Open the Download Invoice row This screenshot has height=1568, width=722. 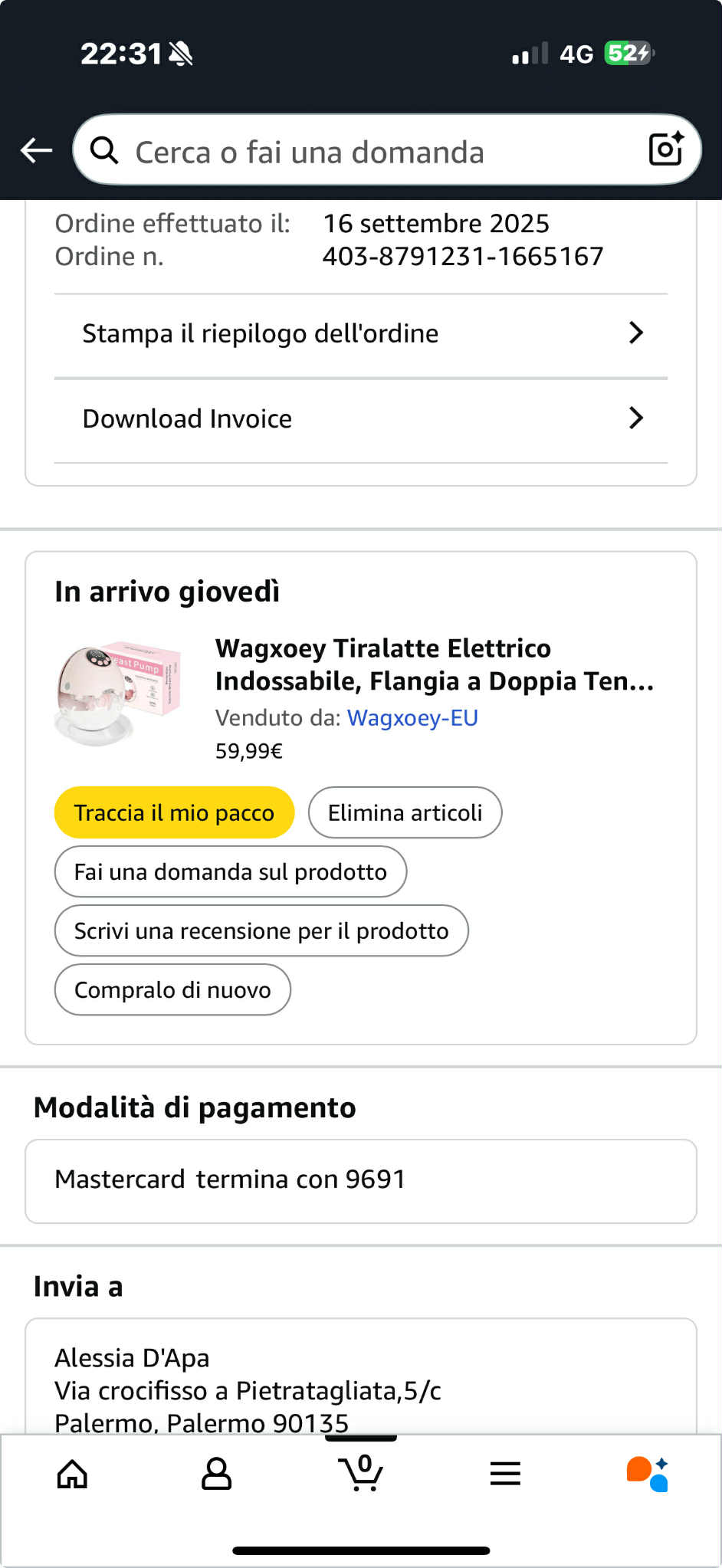361,419
